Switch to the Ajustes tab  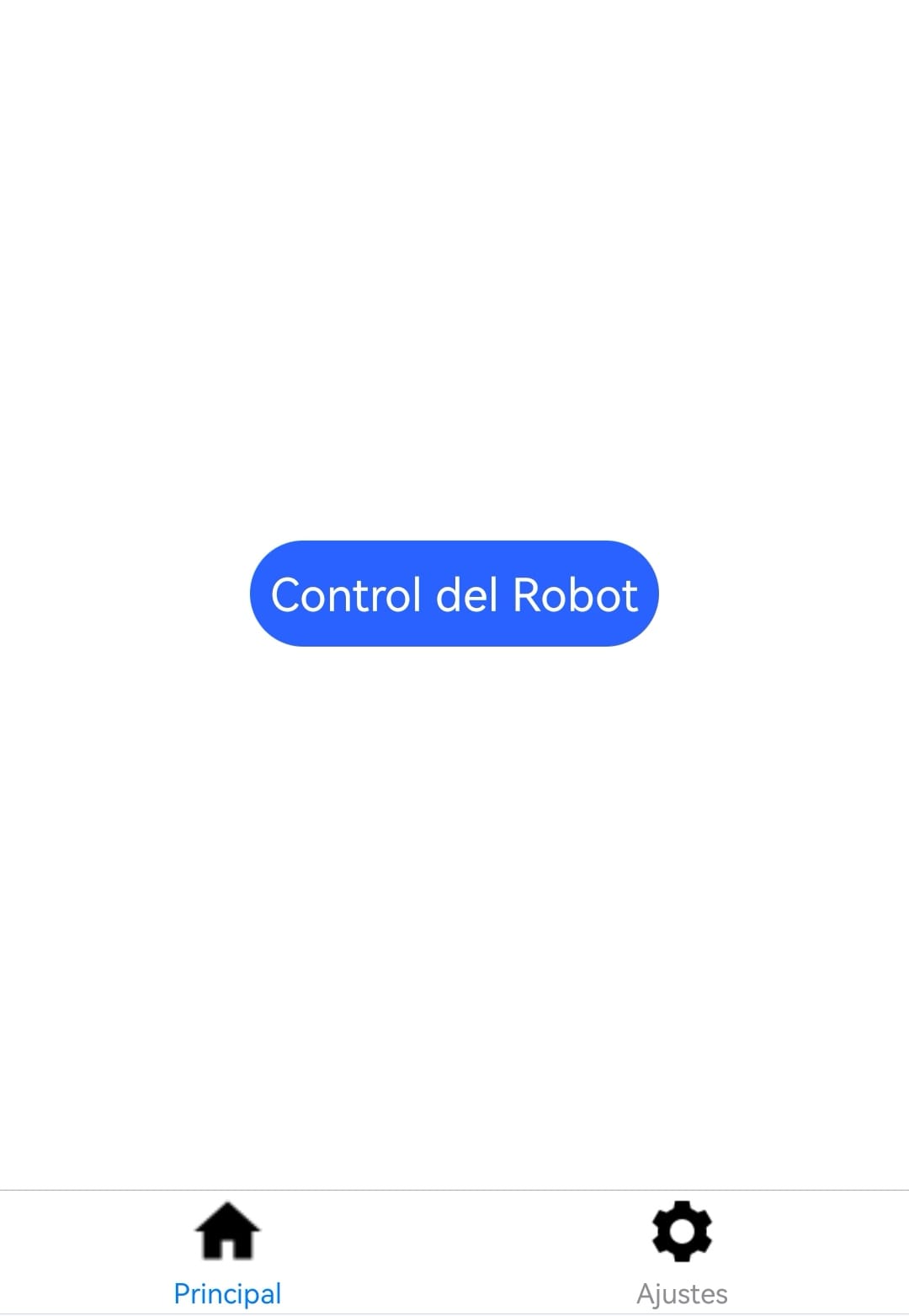click(x=682, y=1253)
